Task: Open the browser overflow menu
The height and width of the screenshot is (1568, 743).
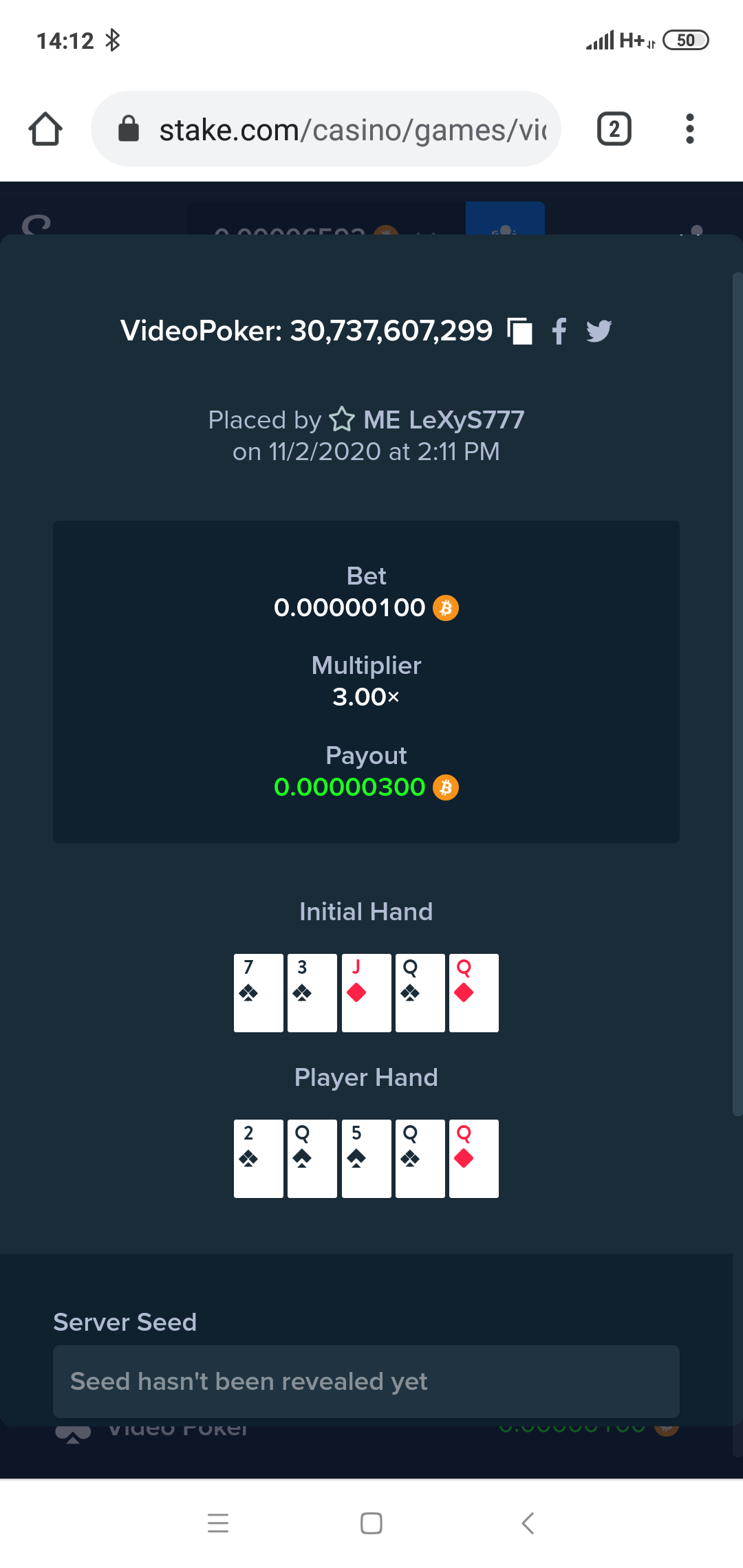Action: (x=690, y=129)
